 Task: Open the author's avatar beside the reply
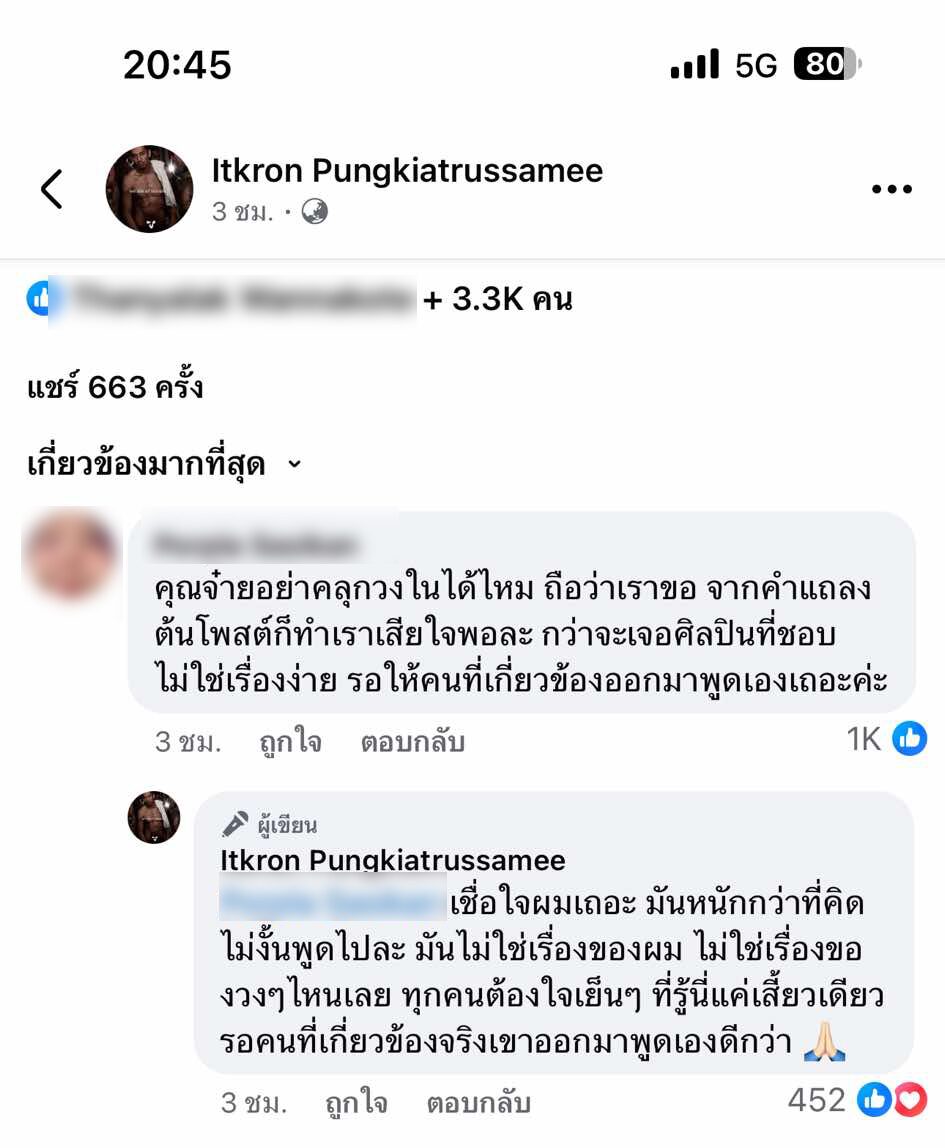pos(154,817)
